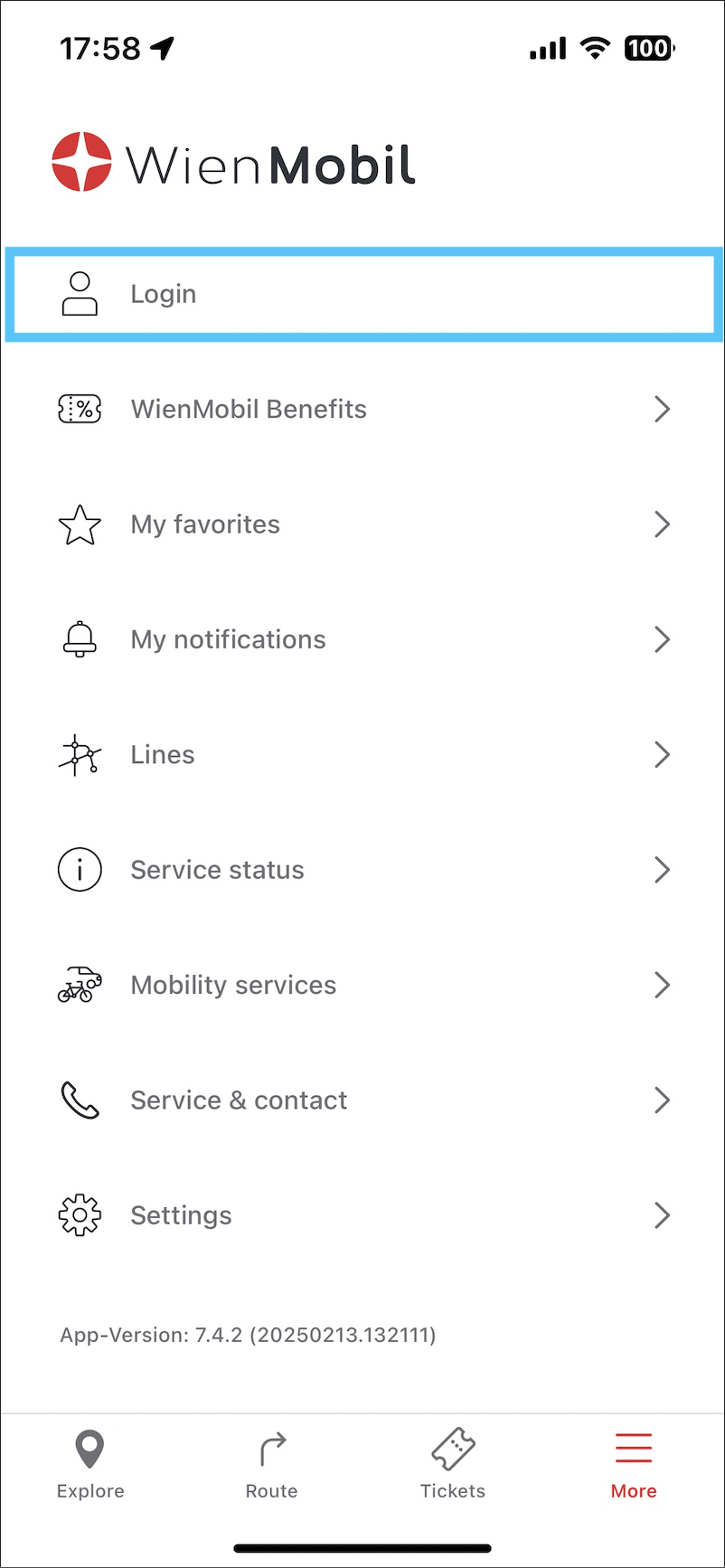Image resolution: width=725 pixels, height=1568 pixels.
Task: Open the Login row
Action: click(x=362, y=294)
